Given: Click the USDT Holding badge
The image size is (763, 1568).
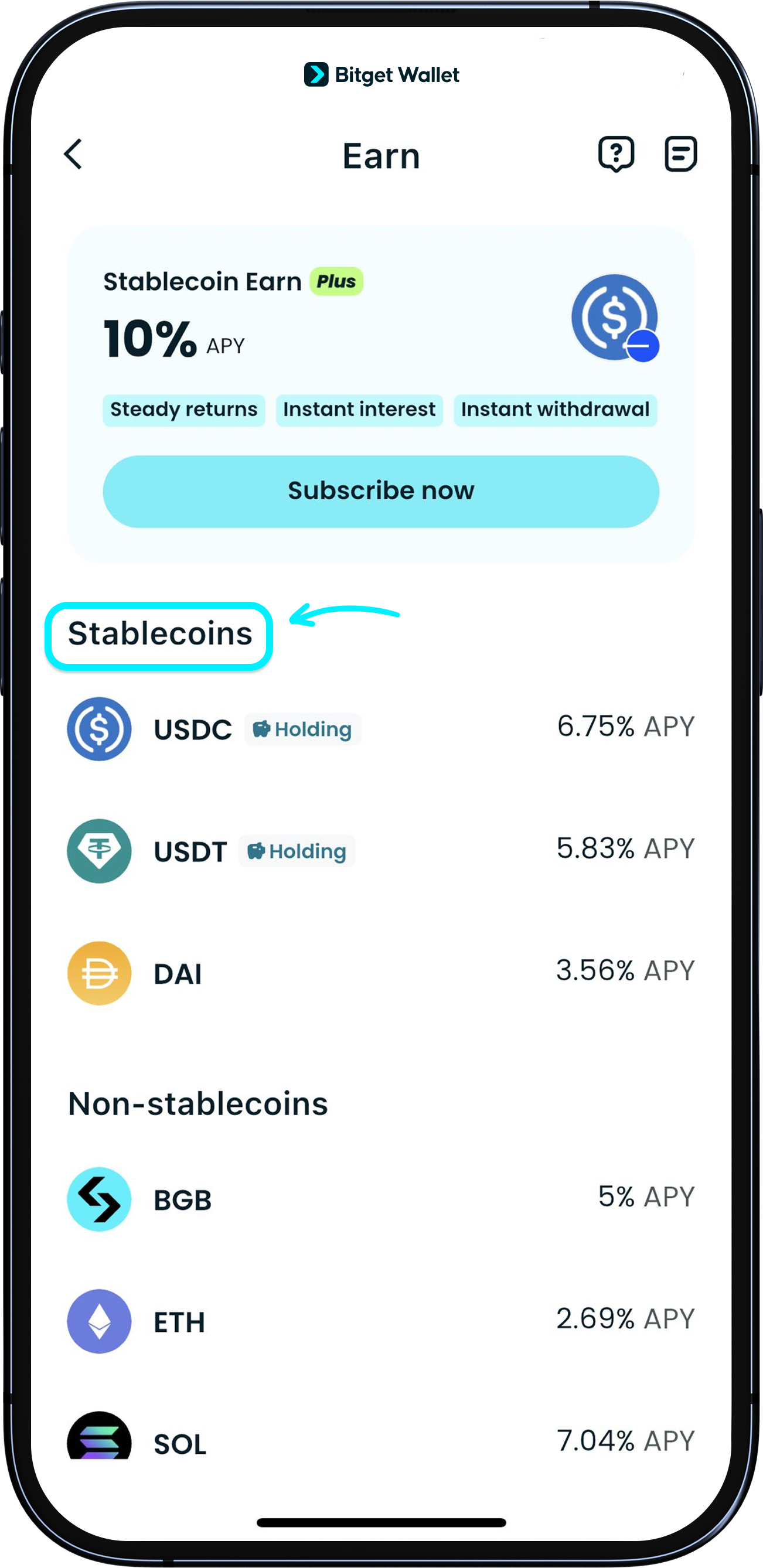Looking at the screenshot, I should (297, 851).
